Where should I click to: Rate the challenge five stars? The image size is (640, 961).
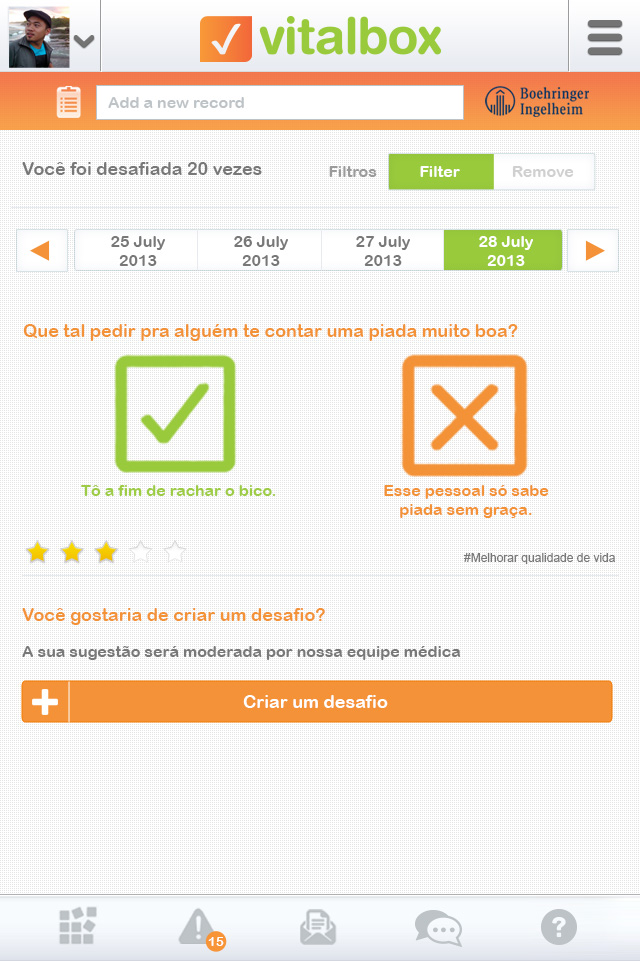tap(174, 551)
